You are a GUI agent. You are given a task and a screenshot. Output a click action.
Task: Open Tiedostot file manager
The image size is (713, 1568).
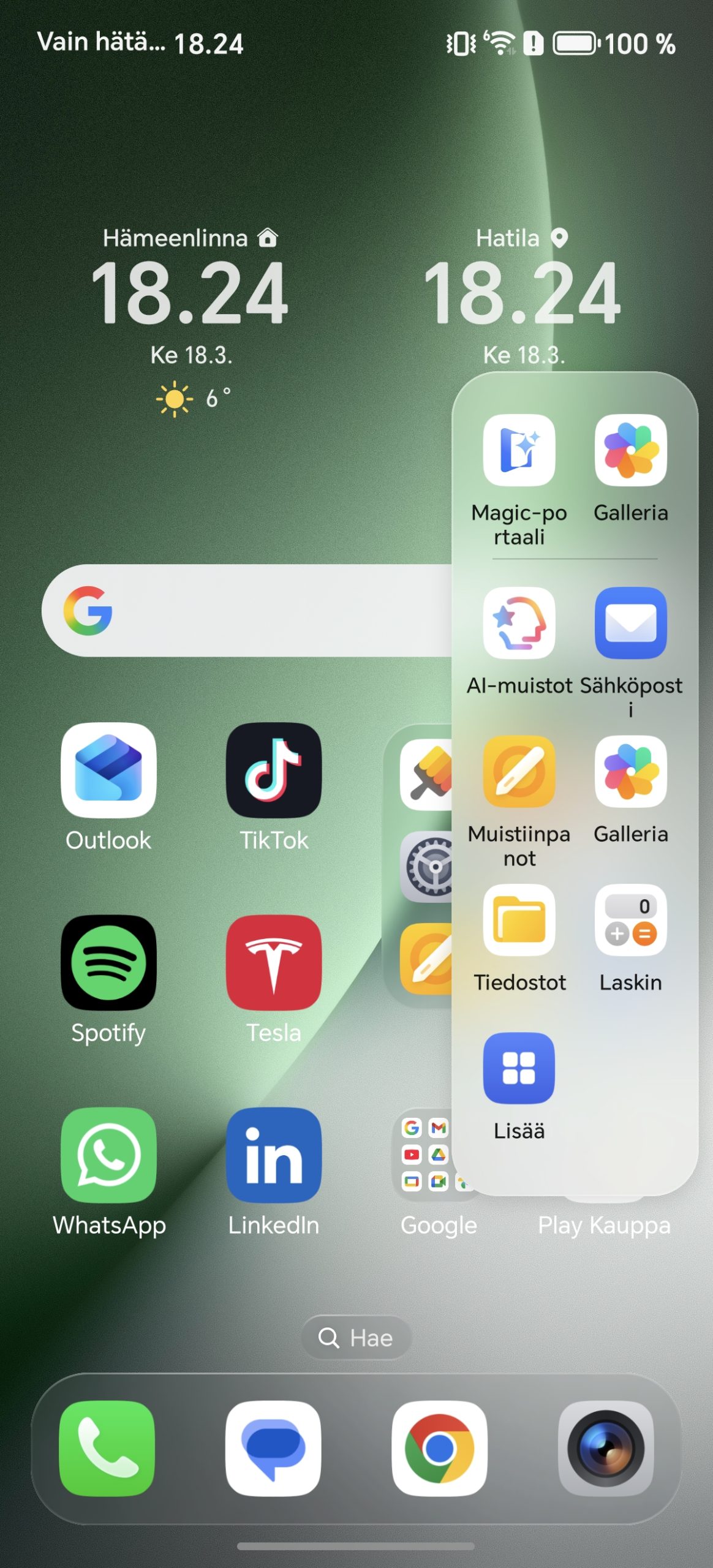[519, 920]
